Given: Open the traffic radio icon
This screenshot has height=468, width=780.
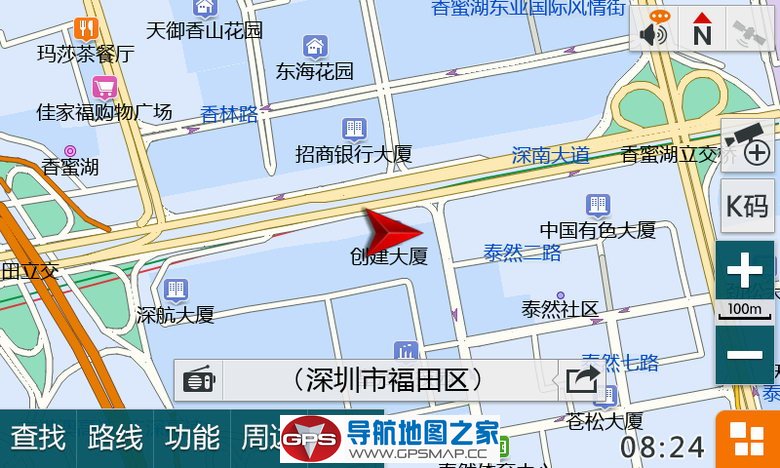Looking at the screenshot, I should (198, 380).
